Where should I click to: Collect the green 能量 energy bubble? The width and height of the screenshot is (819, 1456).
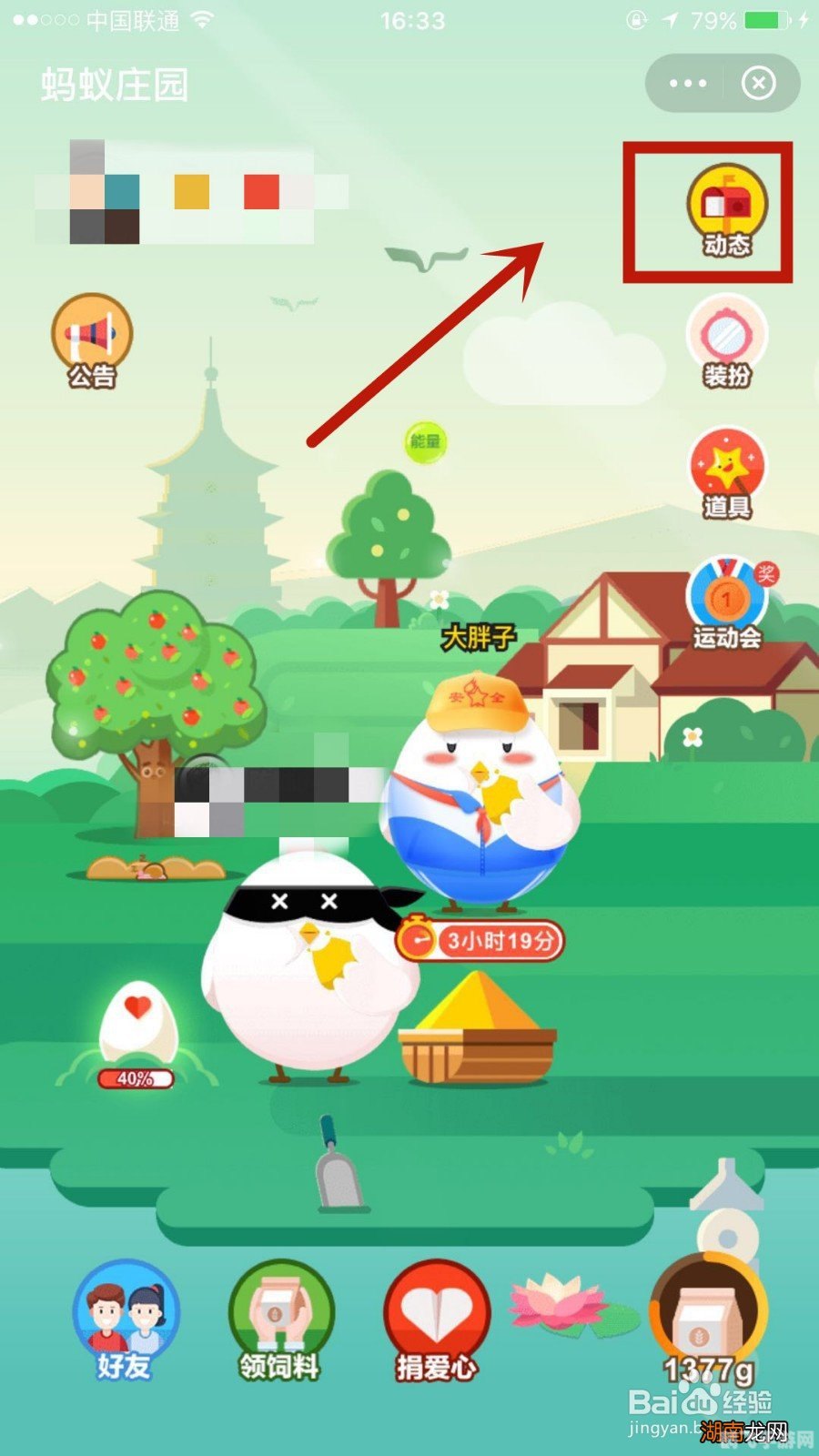425,442
